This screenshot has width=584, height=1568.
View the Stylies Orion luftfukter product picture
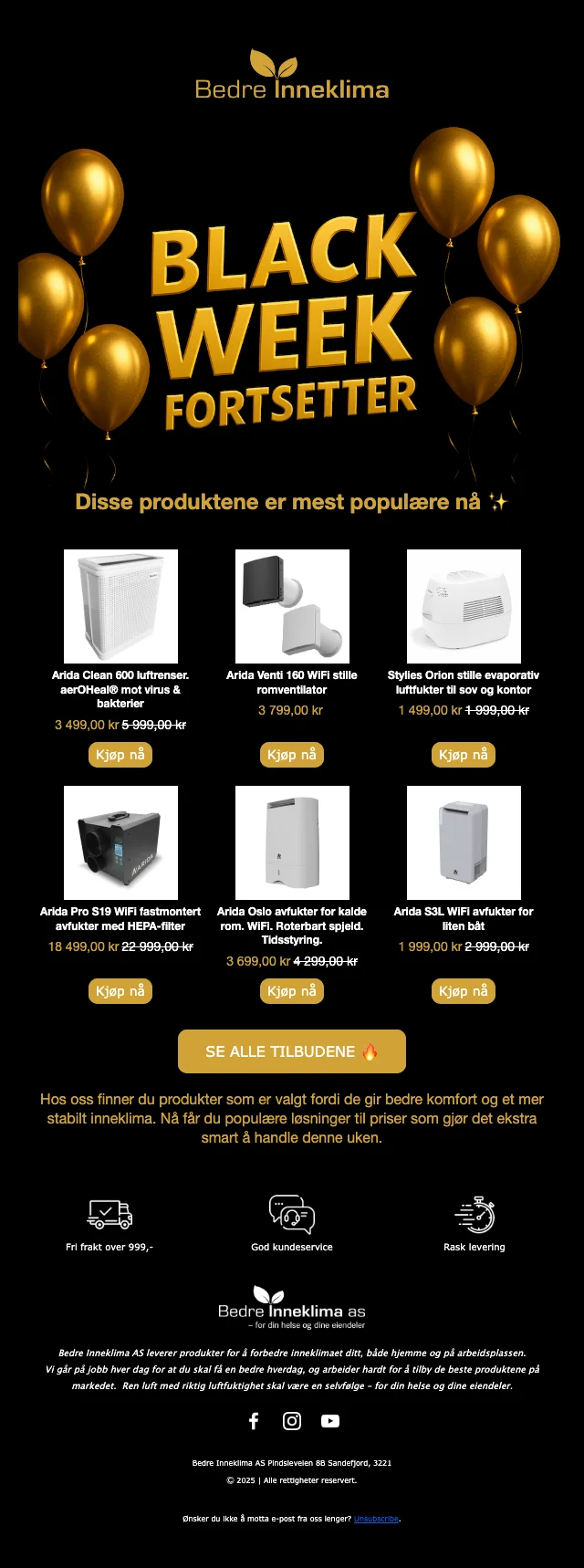[x=464, y=606]
